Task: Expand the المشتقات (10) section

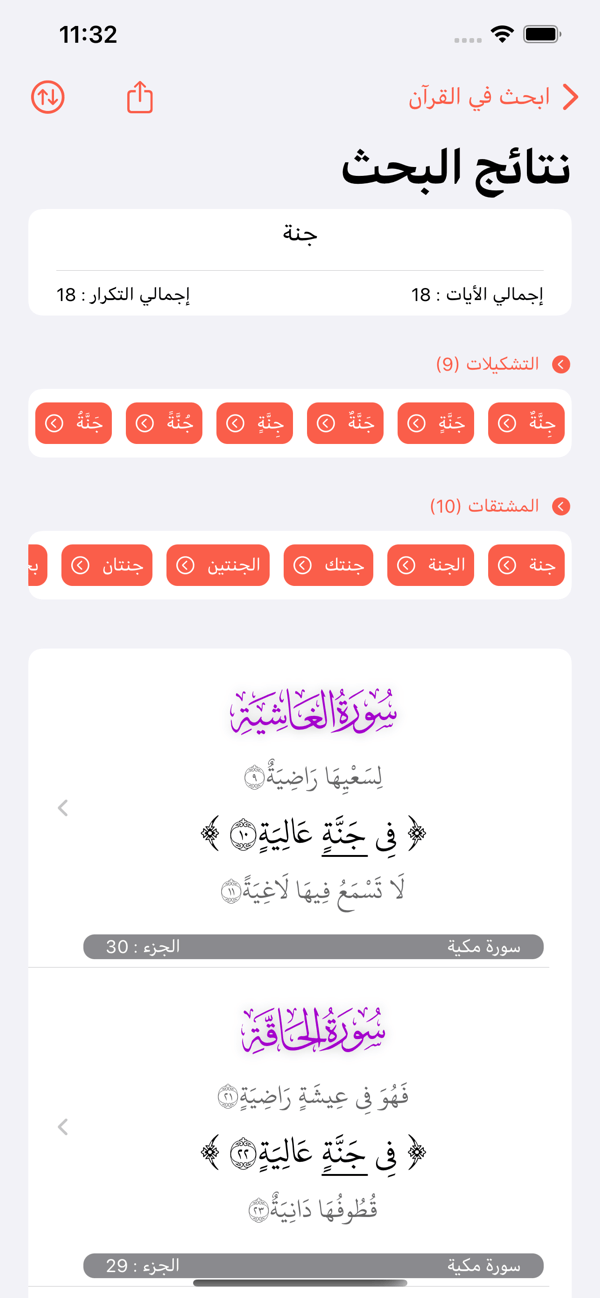Action: pos(499,506)
